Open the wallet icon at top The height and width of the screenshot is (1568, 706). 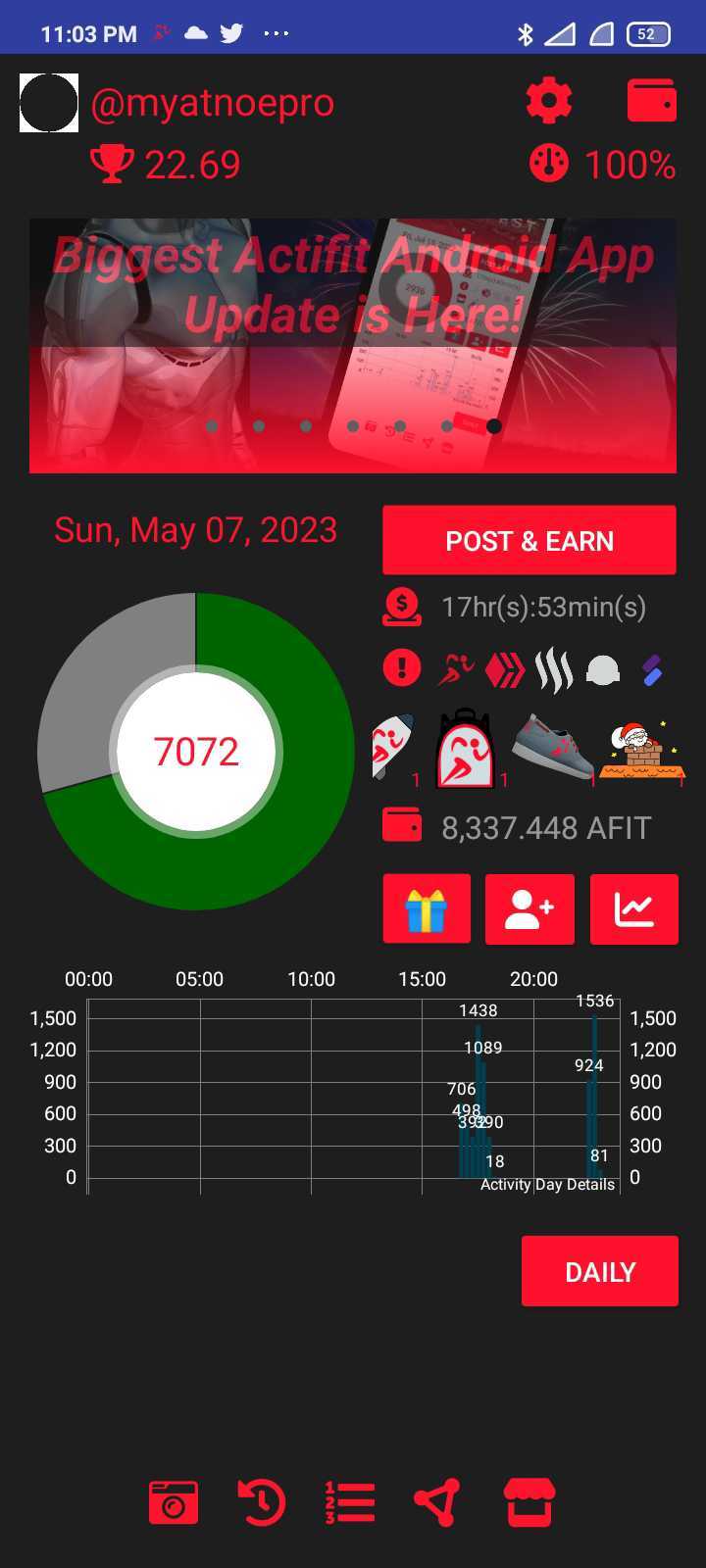[x=651, y=101]
